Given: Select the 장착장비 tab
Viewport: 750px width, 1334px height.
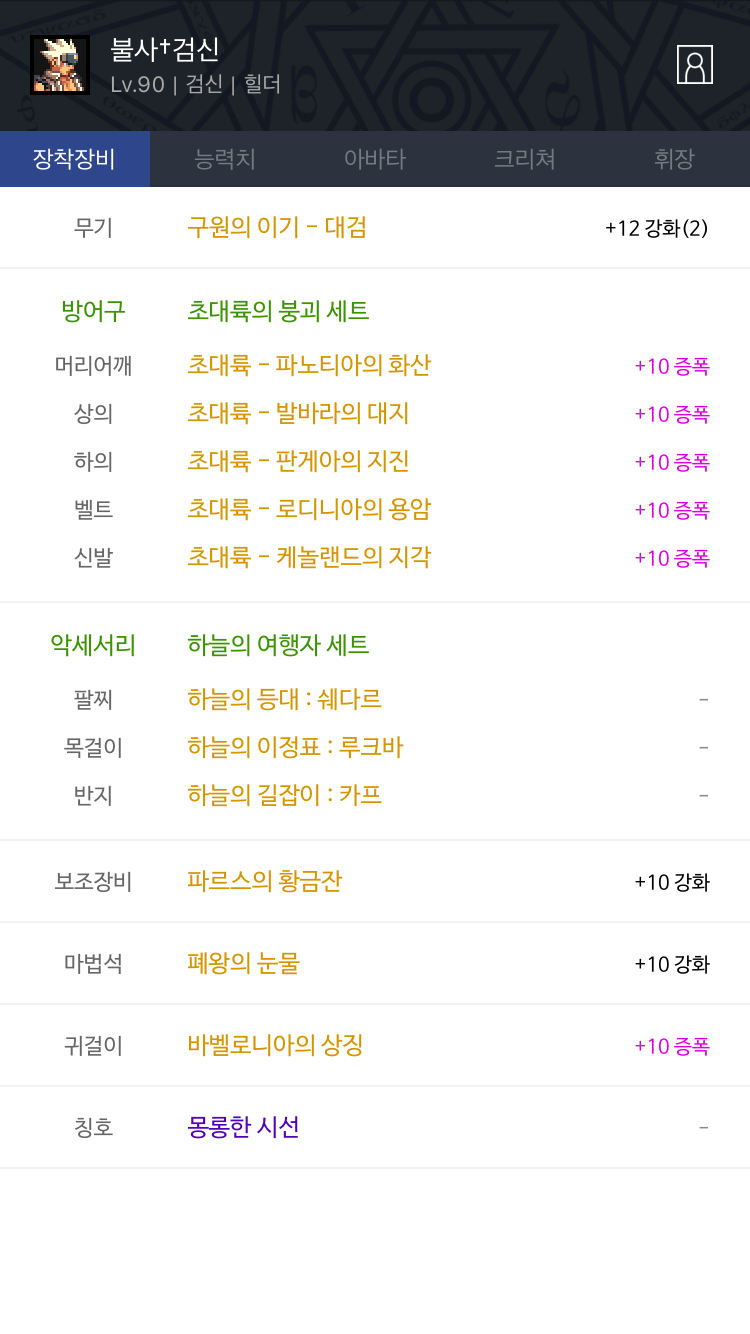Looking at the screenshot, I should pos(75,158).
